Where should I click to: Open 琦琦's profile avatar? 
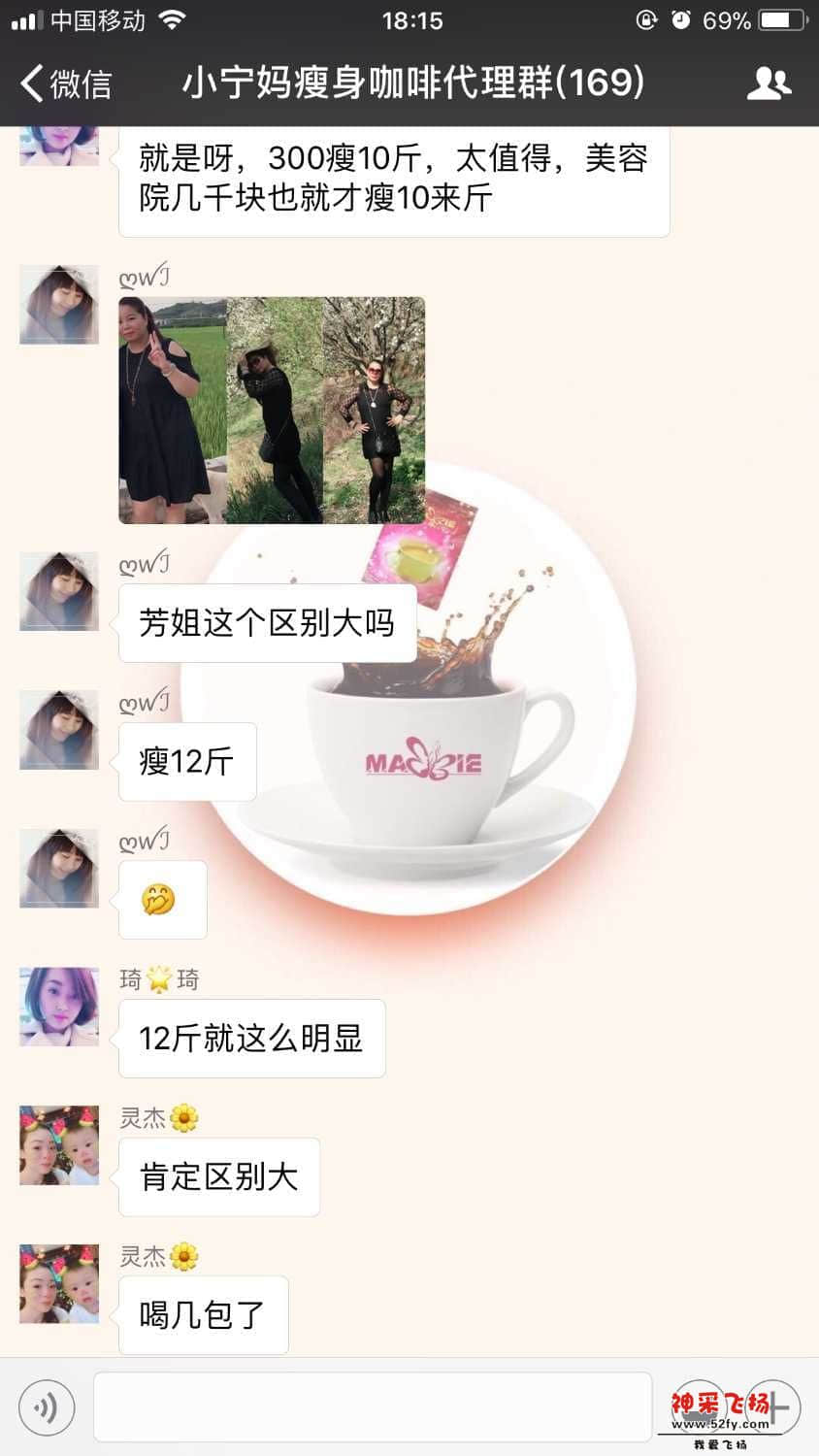[59, 1007]
